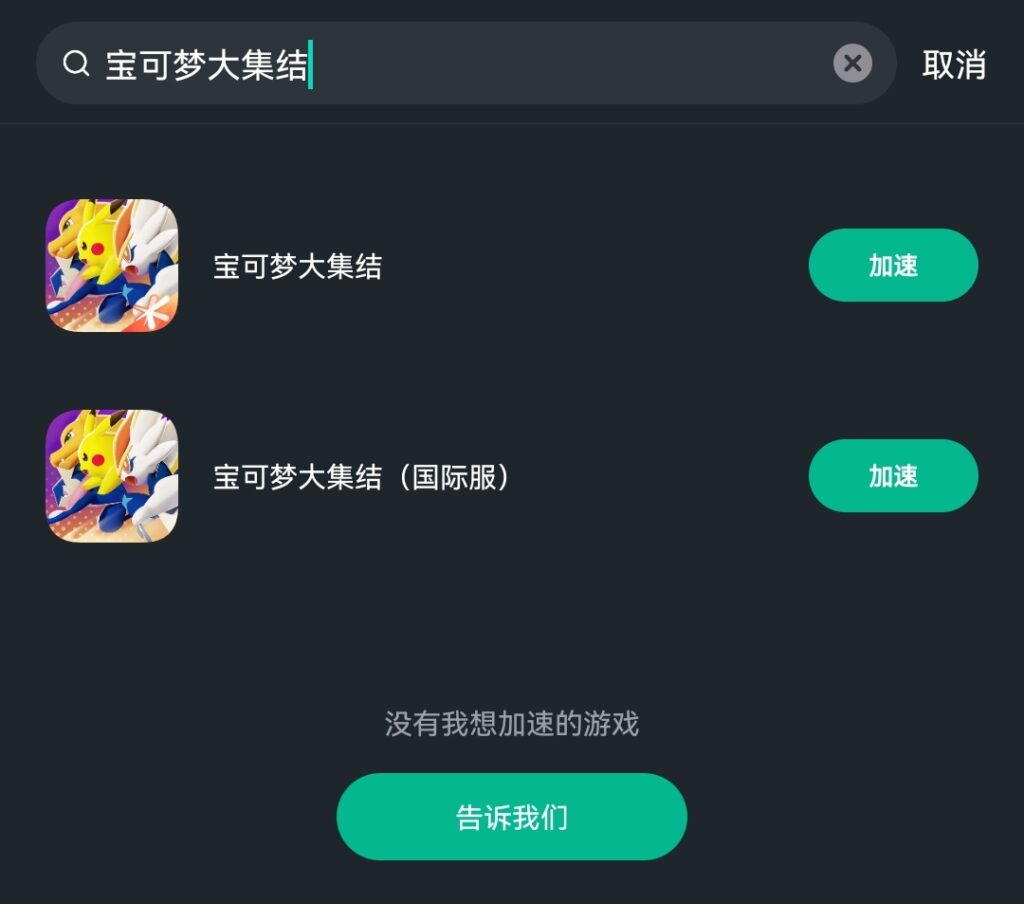The height and width of the screenshot is (904, 1024).
Task: Tap the 告诉我们 button
Action: (511, 817)
